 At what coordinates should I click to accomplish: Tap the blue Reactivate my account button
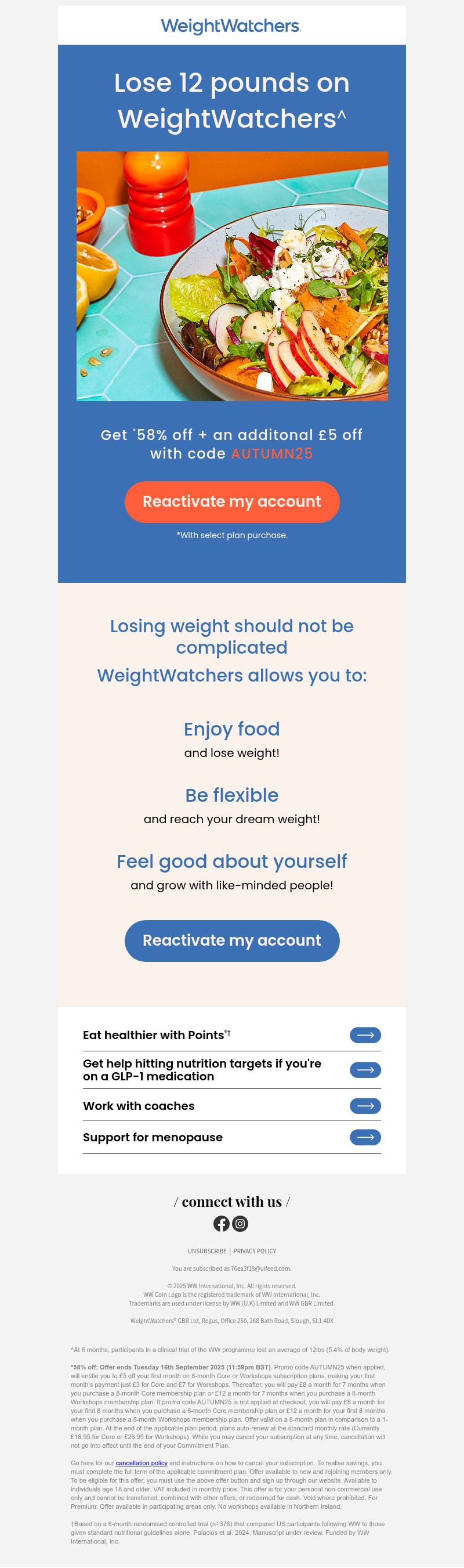point(231,940)
